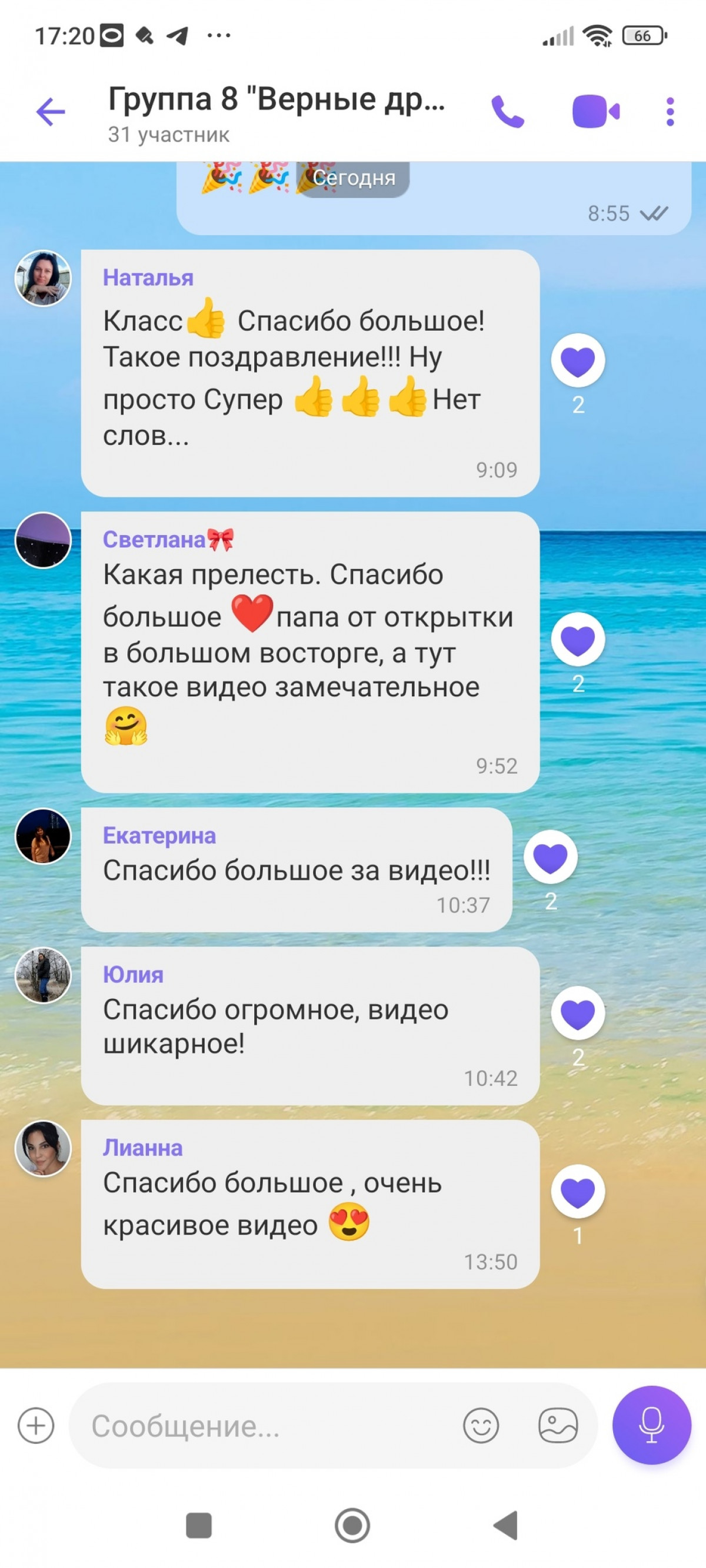Start a video call in the group
This screenshot has width=706, height=1568.
click(x=596, y=111)
